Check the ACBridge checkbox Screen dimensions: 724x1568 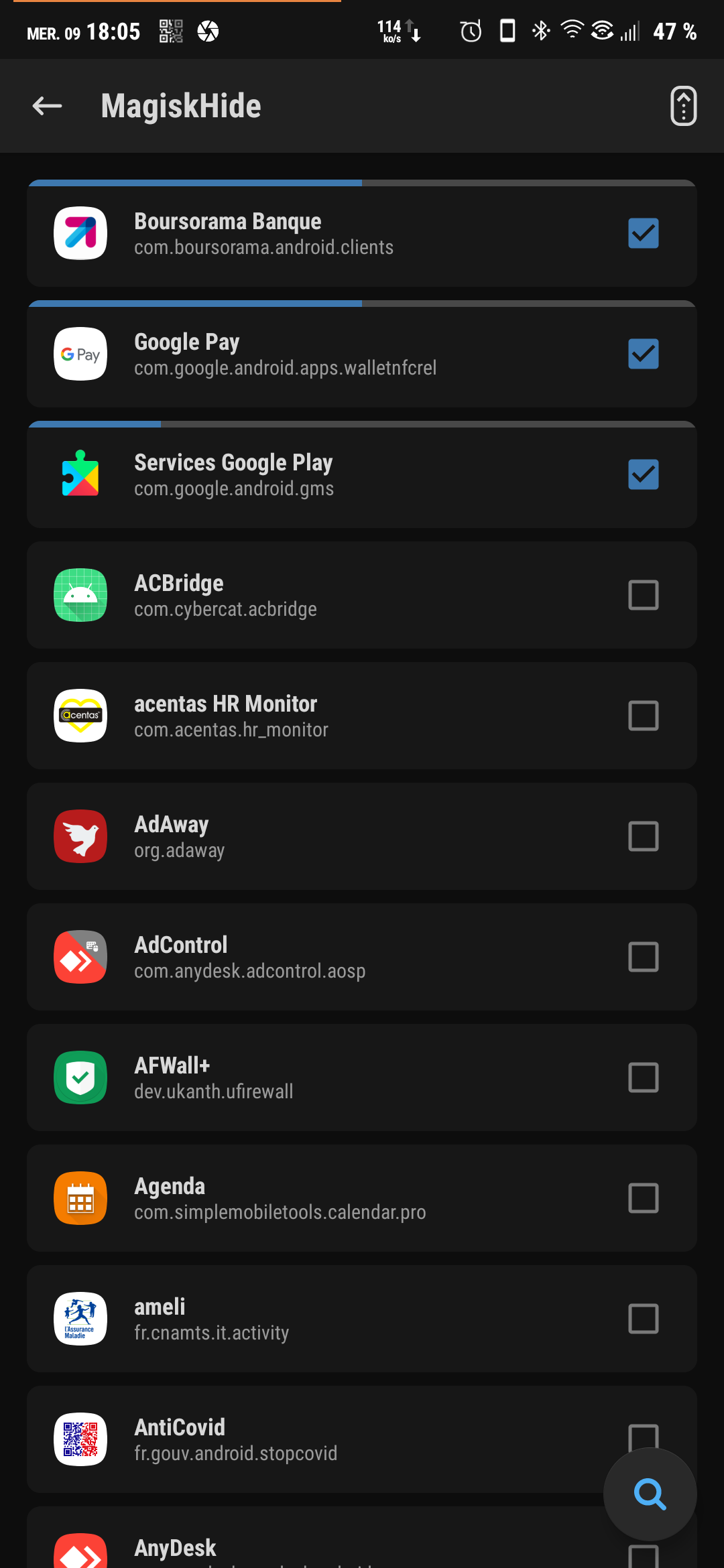pos(643,595)
